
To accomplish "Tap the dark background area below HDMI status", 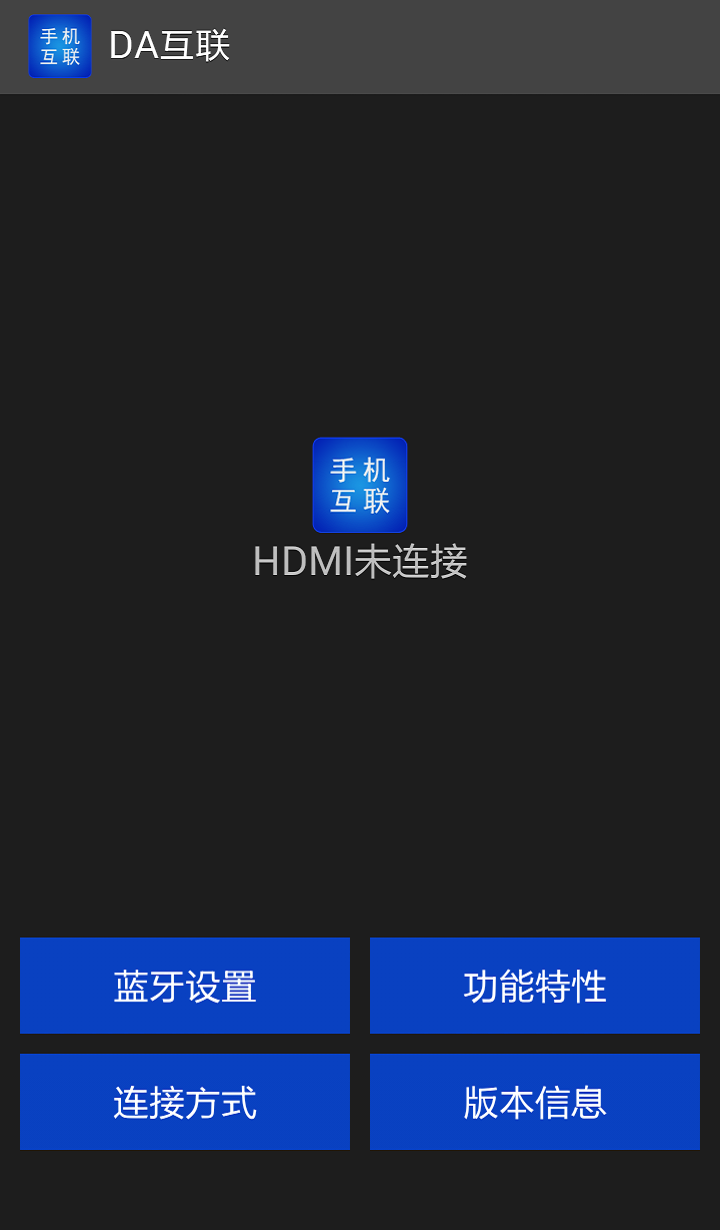I will point(360,750).
